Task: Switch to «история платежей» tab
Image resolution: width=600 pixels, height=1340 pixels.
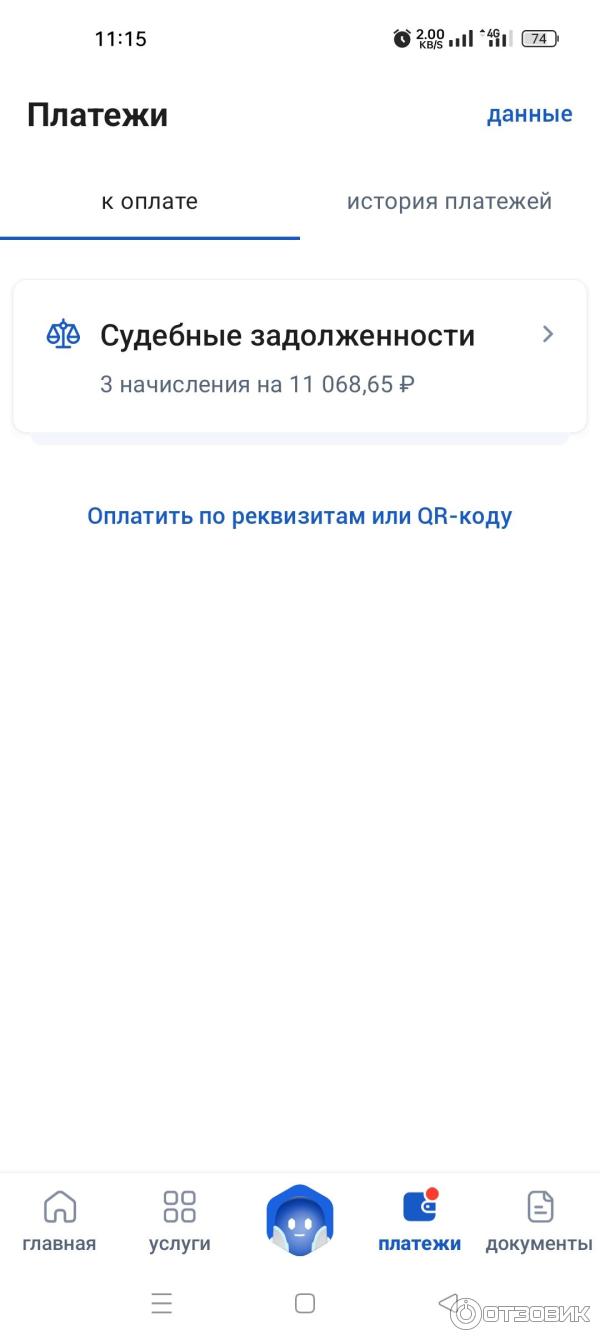Action: 449,202
